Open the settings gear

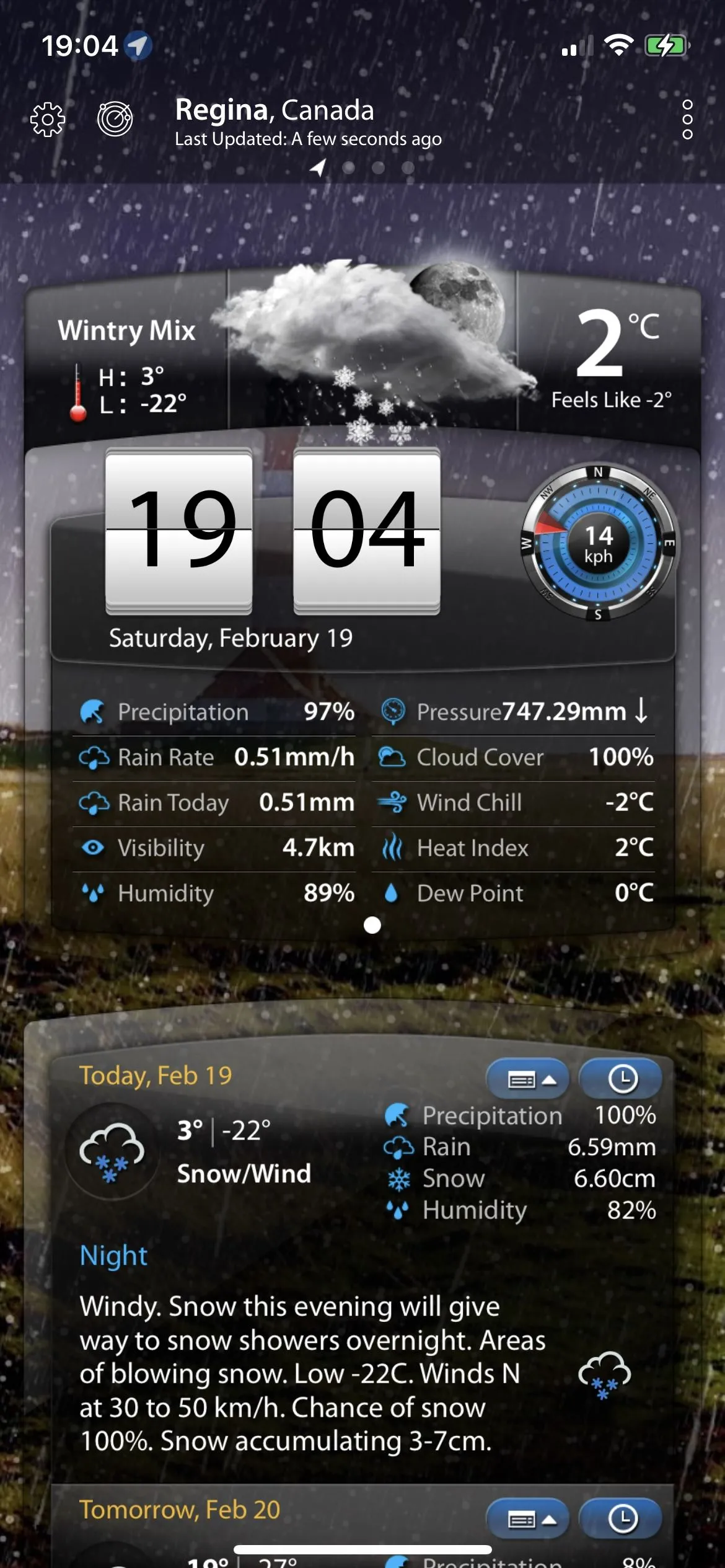tap(48, 119)
